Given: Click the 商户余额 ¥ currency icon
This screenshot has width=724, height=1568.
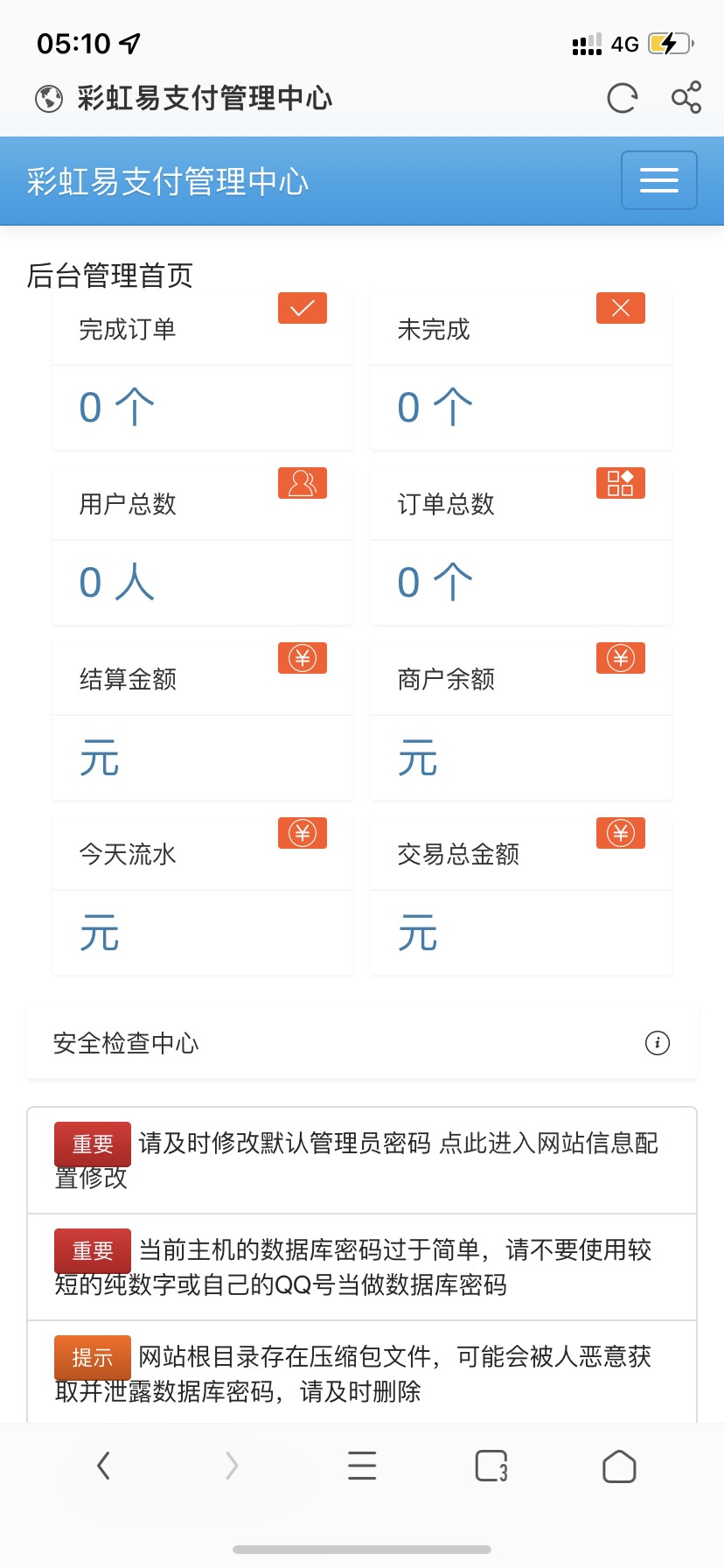Looking at the screenshot, I should tap(620, 657).
